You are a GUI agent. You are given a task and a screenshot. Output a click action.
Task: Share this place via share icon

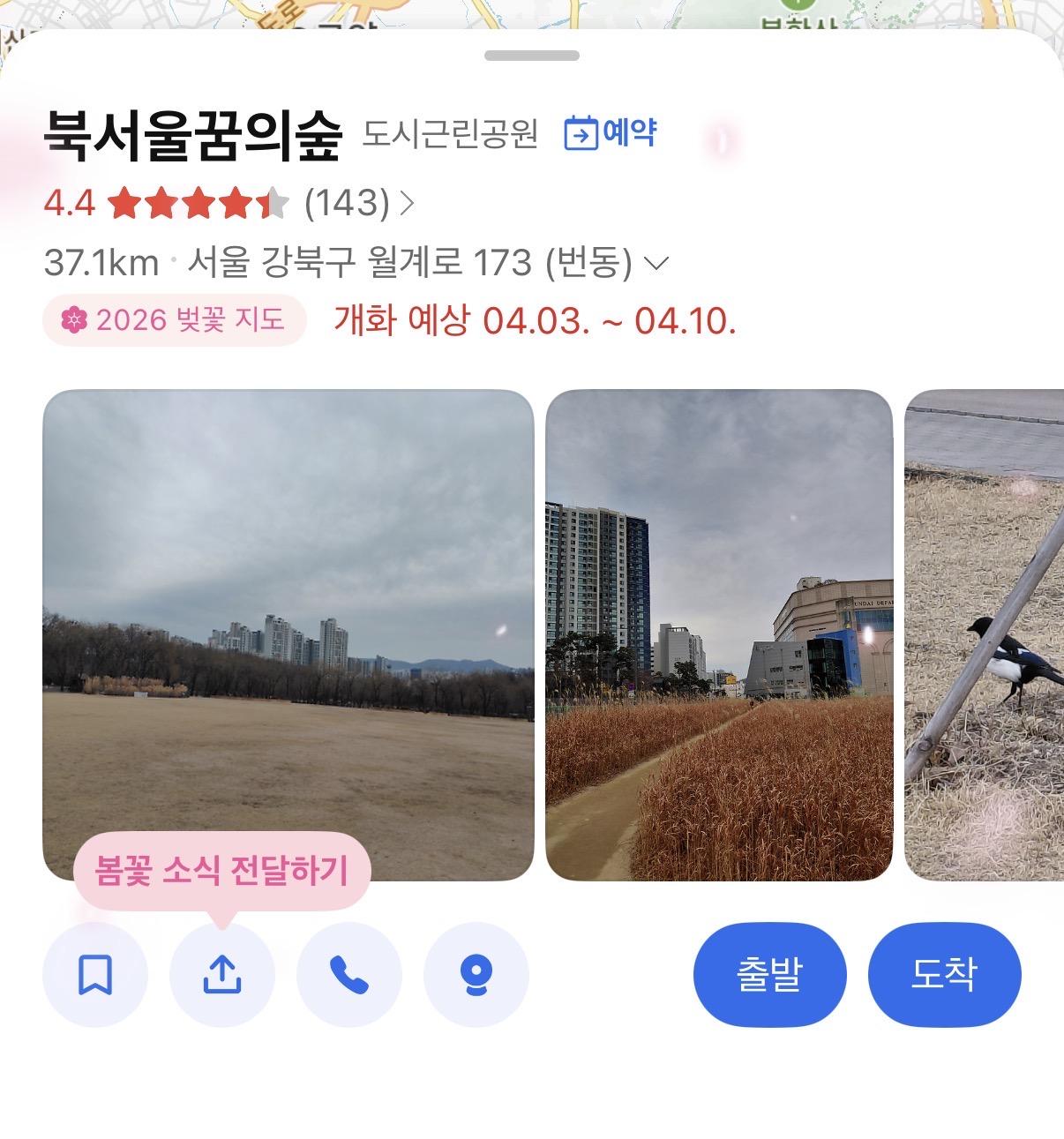pyautogui.click(x=222, y=975)
